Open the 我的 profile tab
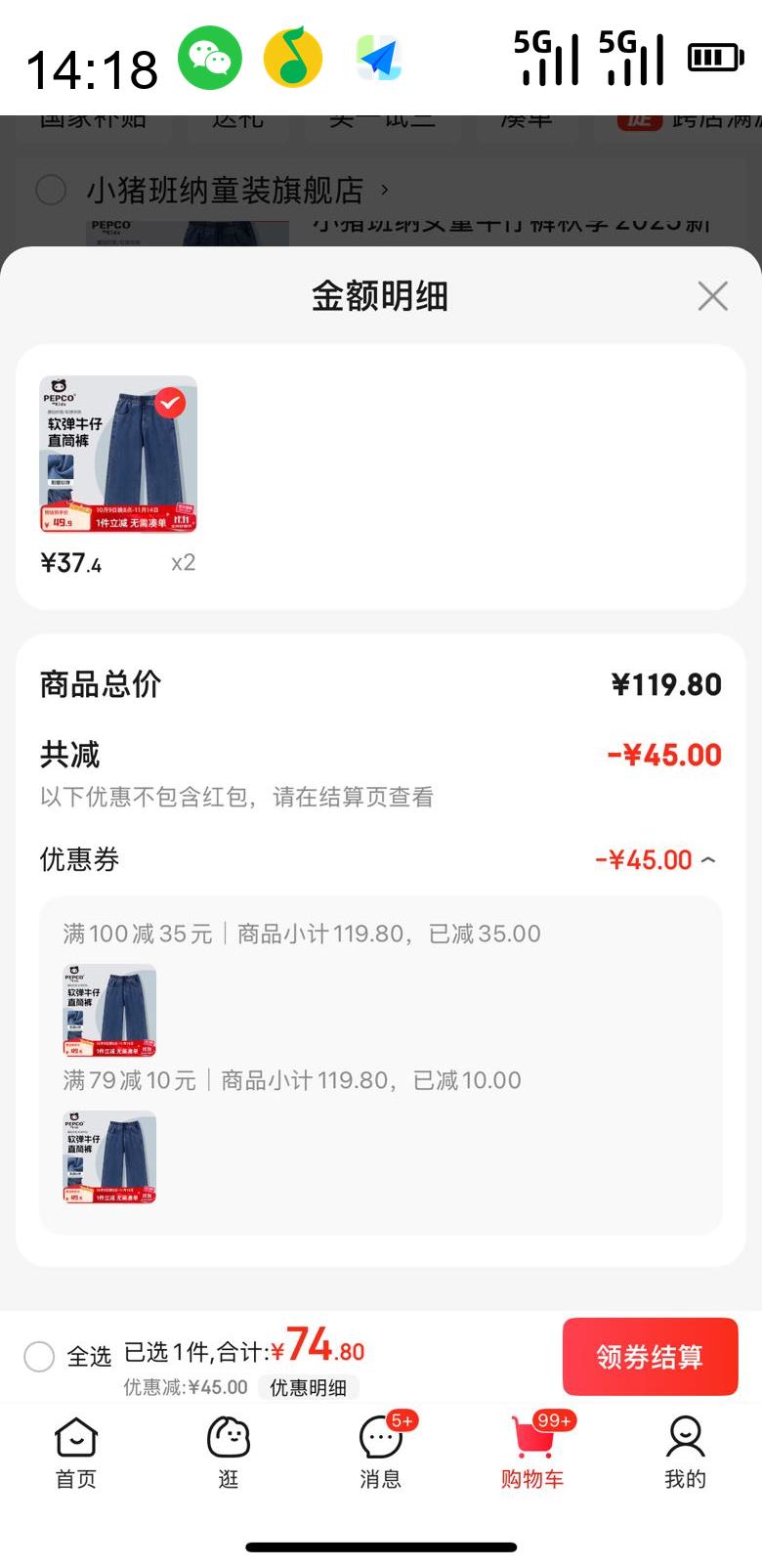Image resolution: width=762 pixels, height=1568 pixels. coord(685,1453)
